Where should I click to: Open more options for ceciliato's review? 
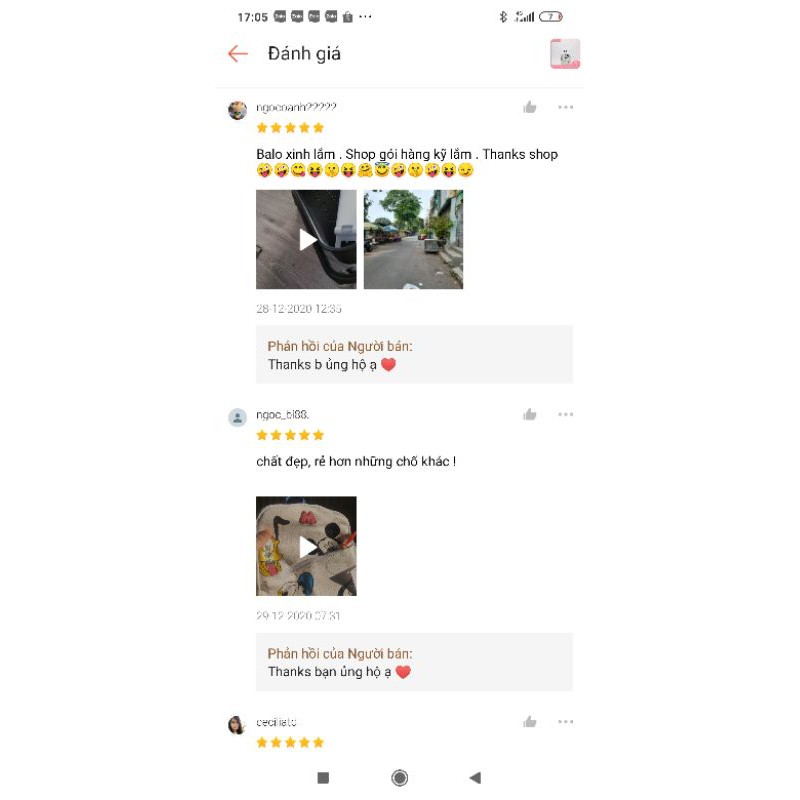click(x=565, y=721)
